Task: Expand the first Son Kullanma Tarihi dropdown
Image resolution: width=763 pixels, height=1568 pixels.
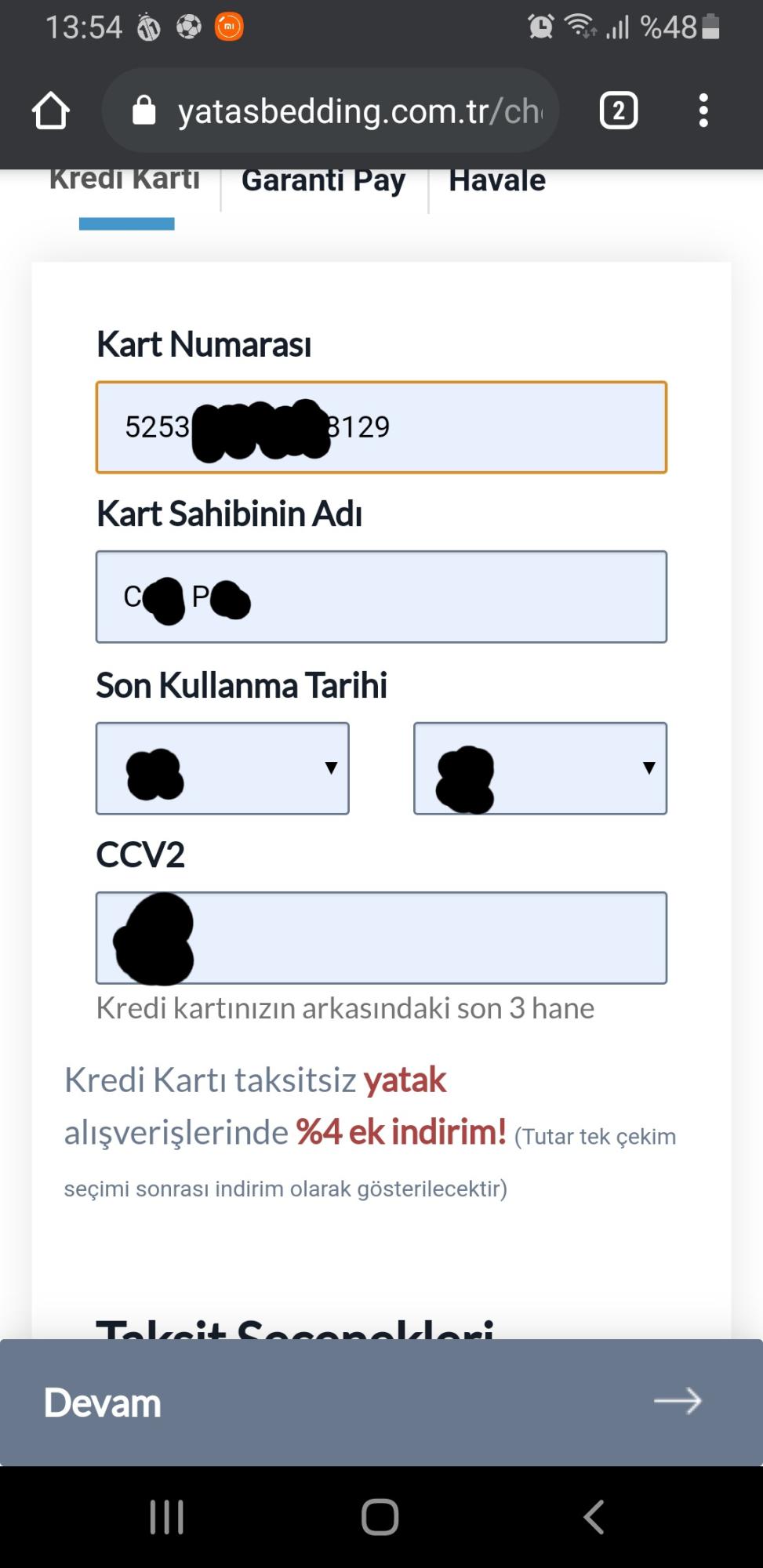Action: pos(223,768)
